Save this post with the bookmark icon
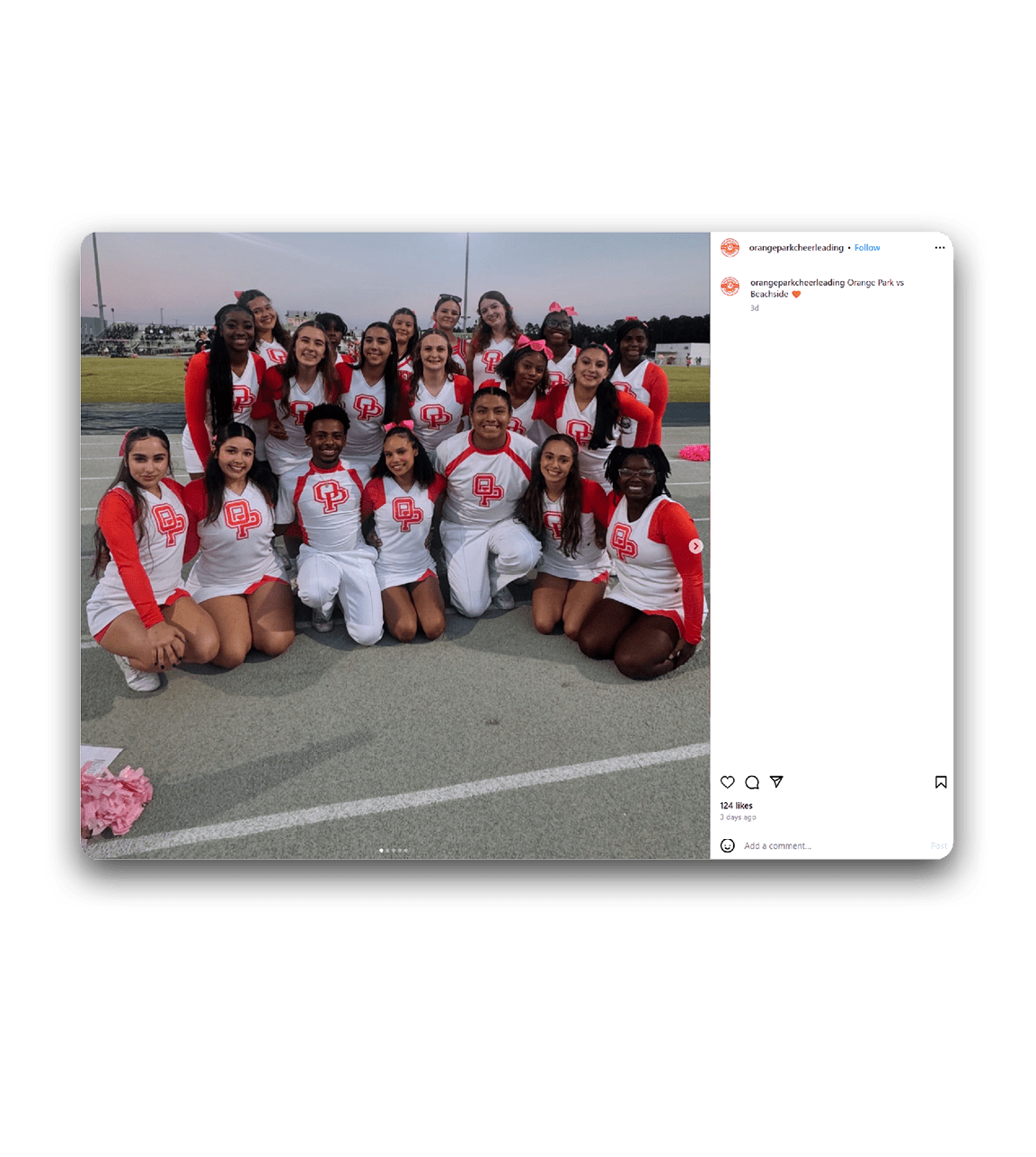This screenshot has height=1157, width=1036. pyautogui.click(x=941, y=782)
